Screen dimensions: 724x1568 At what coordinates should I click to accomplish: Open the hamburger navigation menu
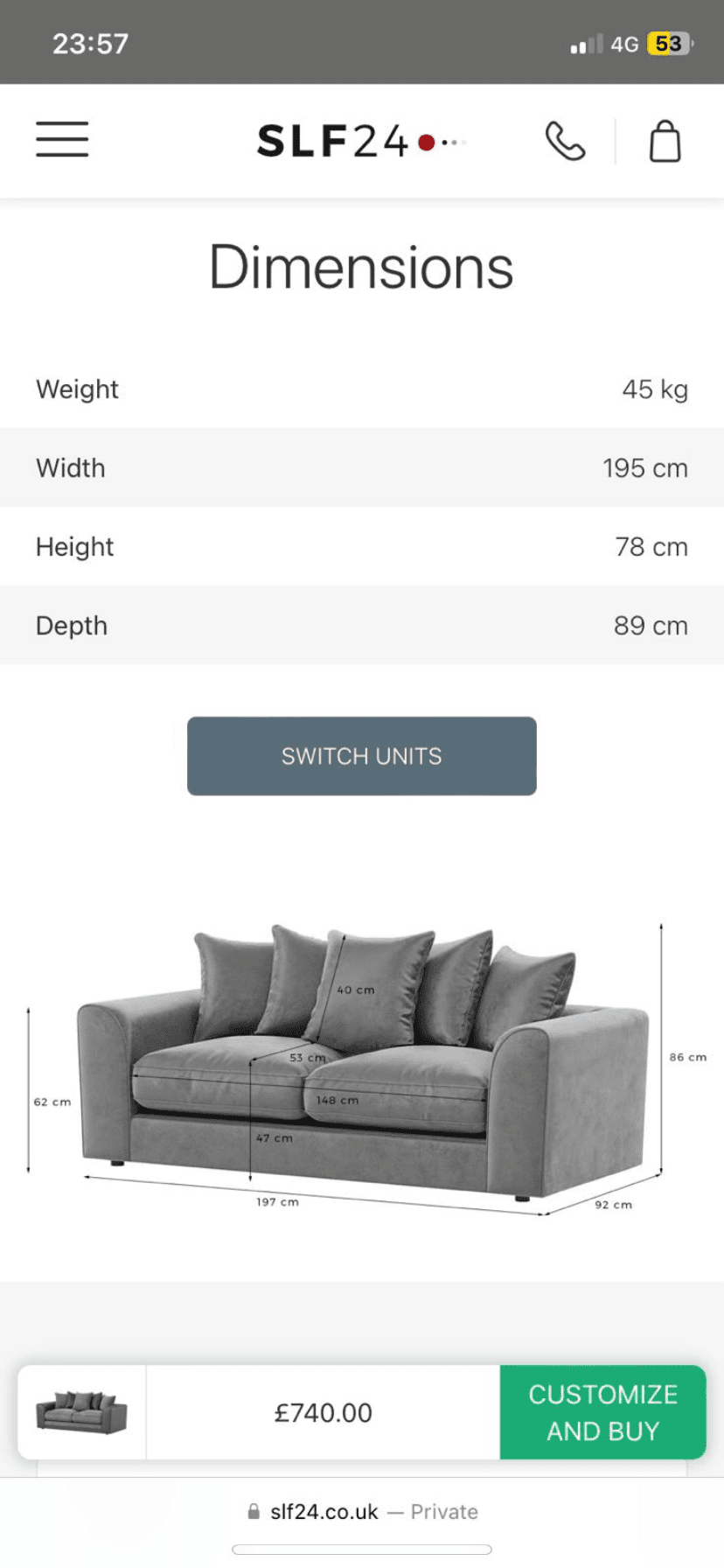tap(62, 140)
